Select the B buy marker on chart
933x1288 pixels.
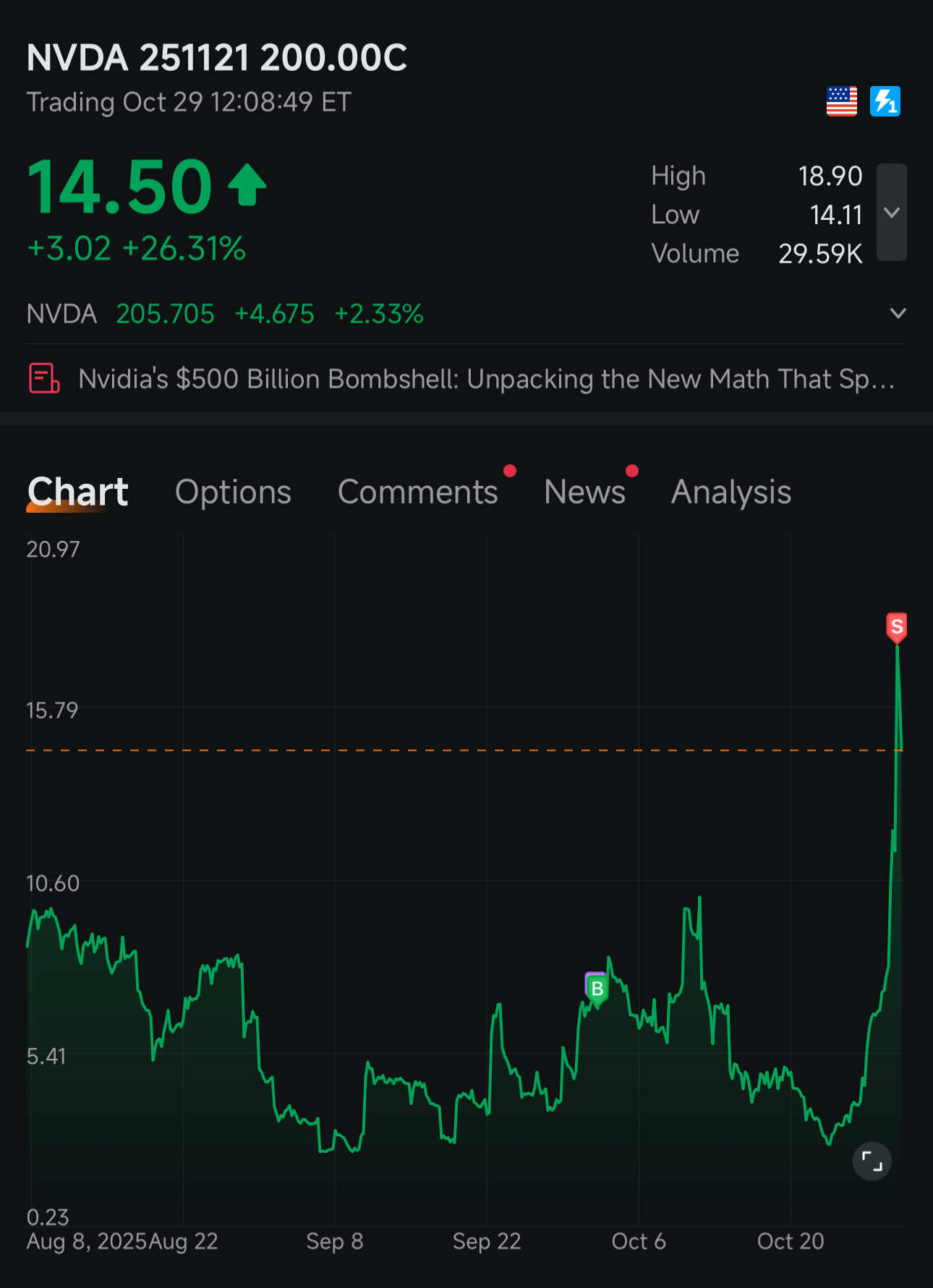[597, 989]
